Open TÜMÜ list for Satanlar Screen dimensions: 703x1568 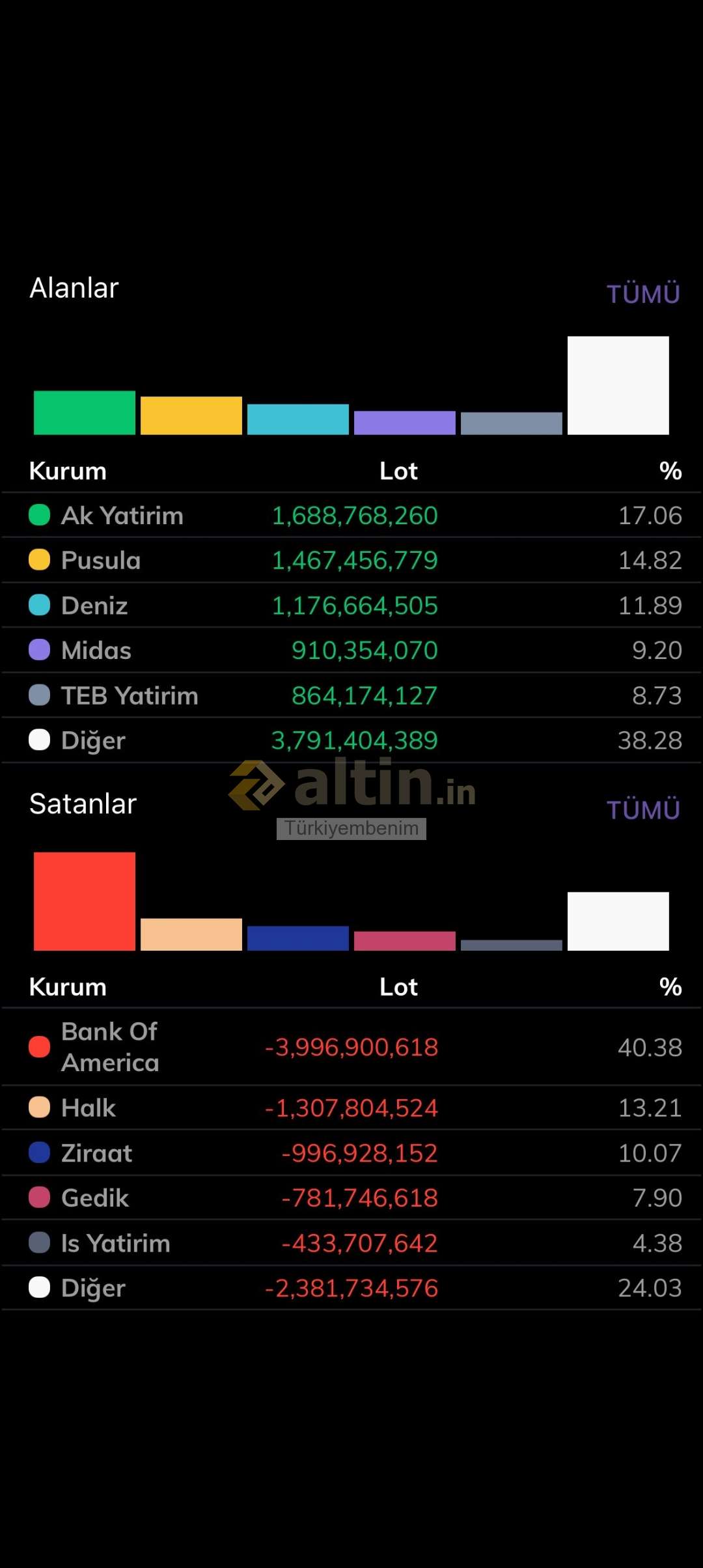643,809
